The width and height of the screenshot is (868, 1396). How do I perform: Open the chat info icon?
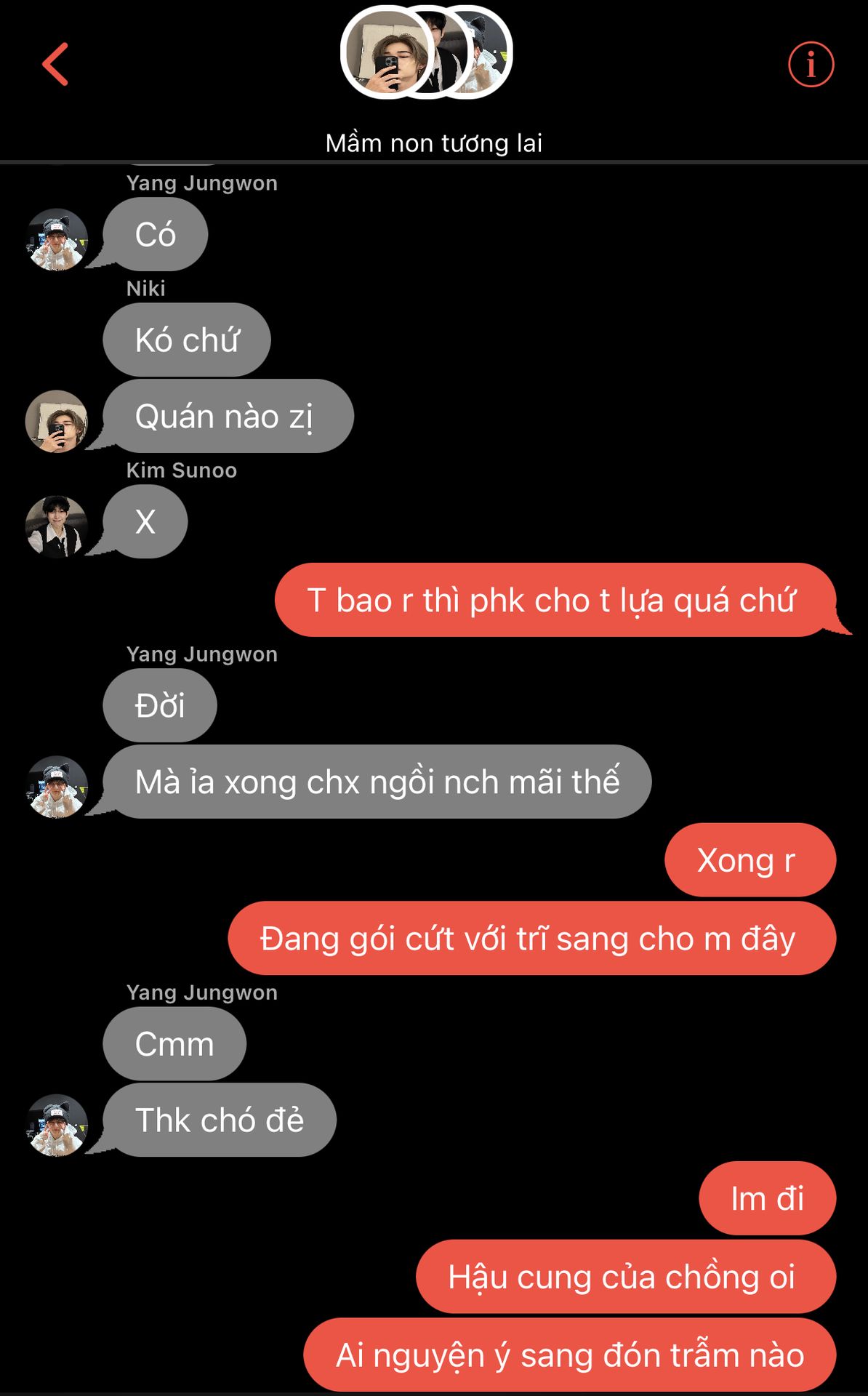(811, 64)
